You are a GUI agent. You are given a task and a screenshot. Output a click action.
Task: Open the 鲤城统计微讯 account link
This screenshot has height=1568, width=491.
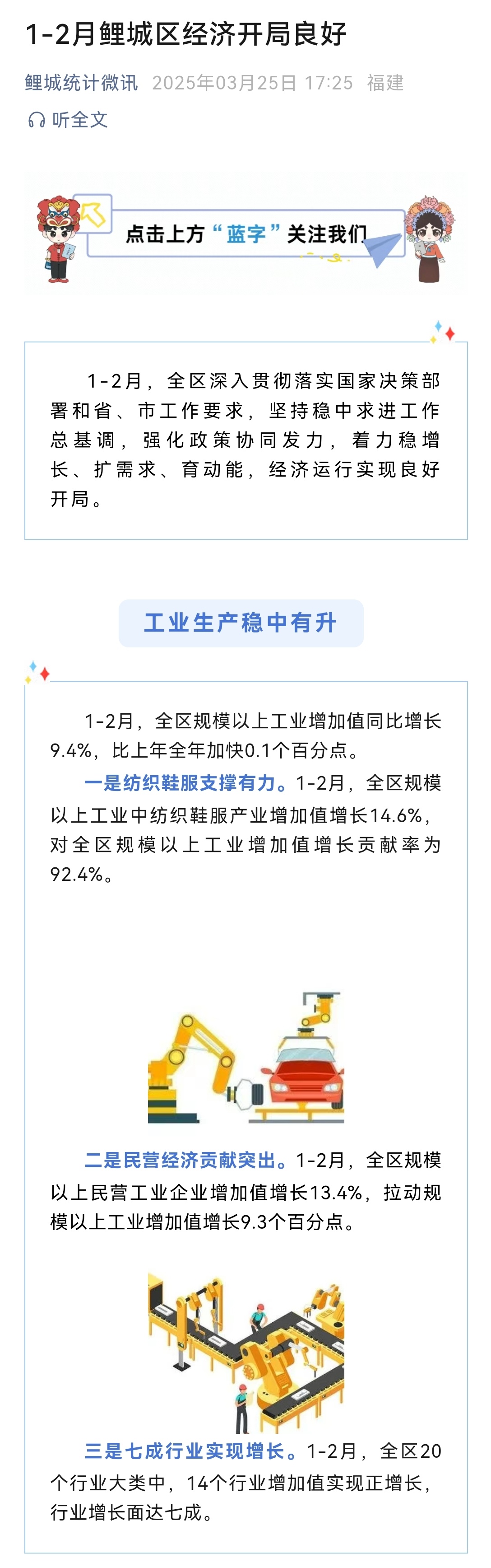[82, 83]
